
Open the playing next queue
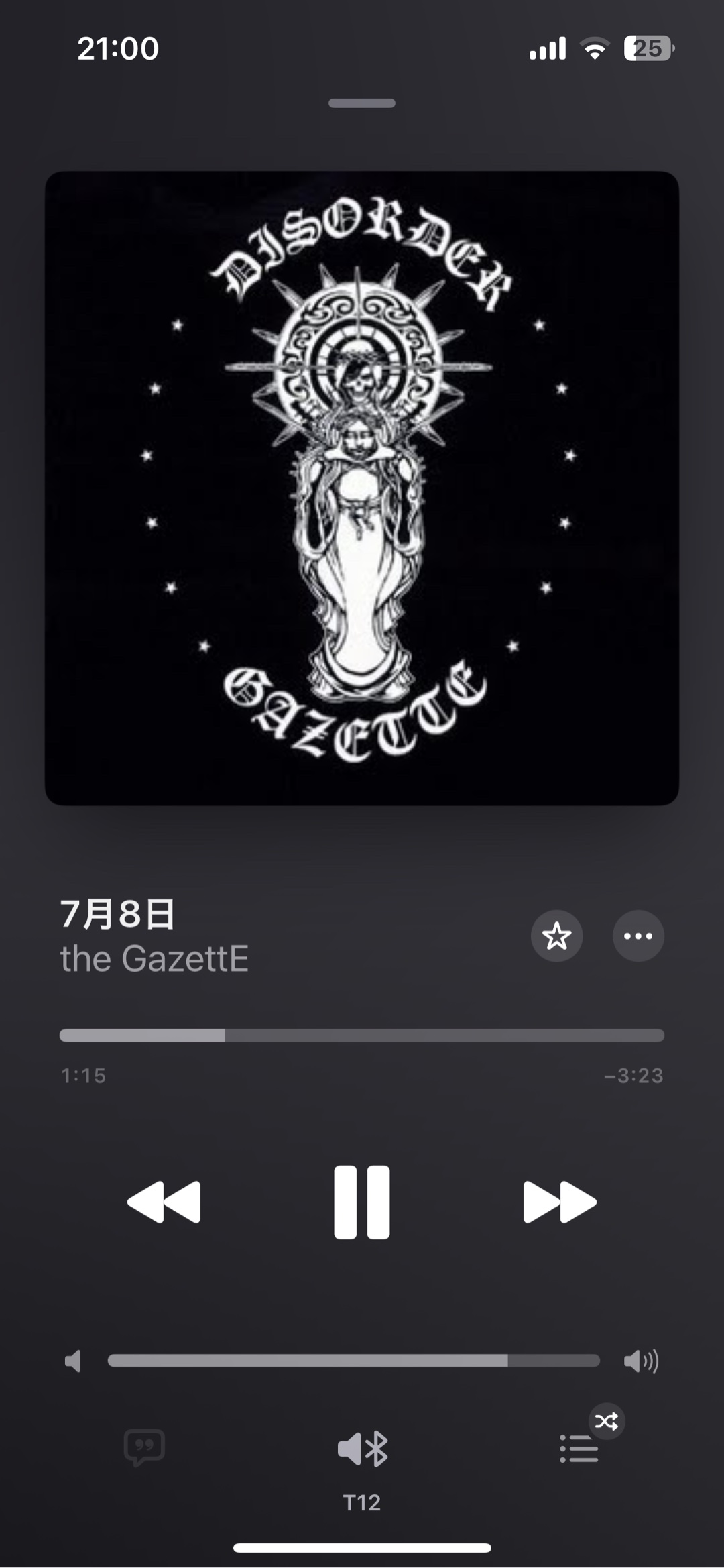click(x=579, y=1449)
